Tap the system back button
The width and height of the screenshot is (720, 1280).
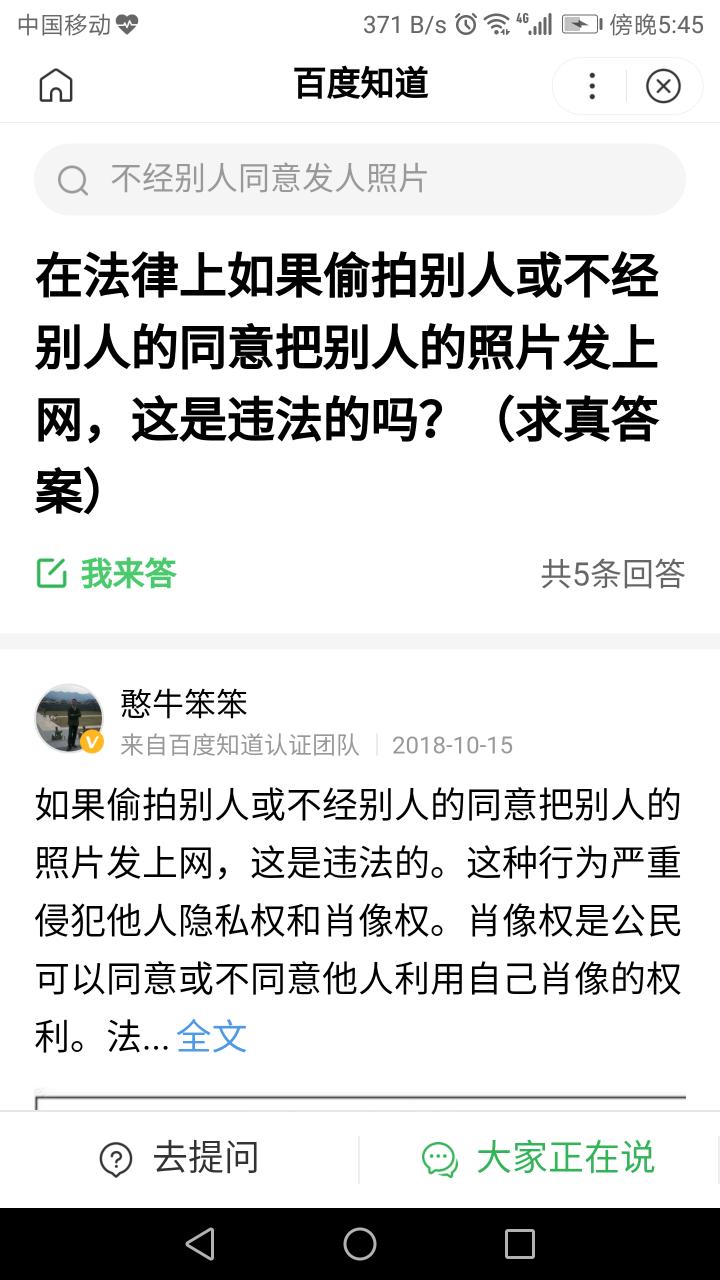tap(200, 1244)
